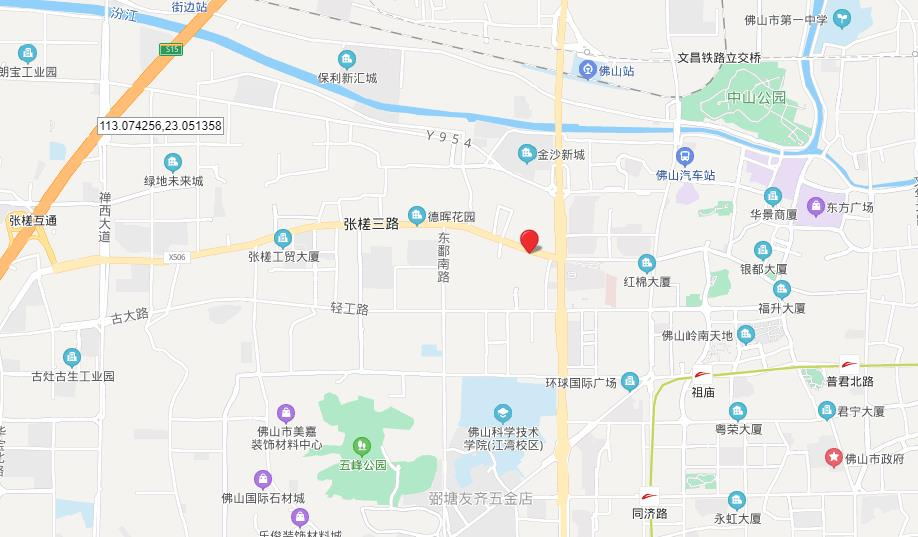Select the 五峰公园 park icon

361,445
